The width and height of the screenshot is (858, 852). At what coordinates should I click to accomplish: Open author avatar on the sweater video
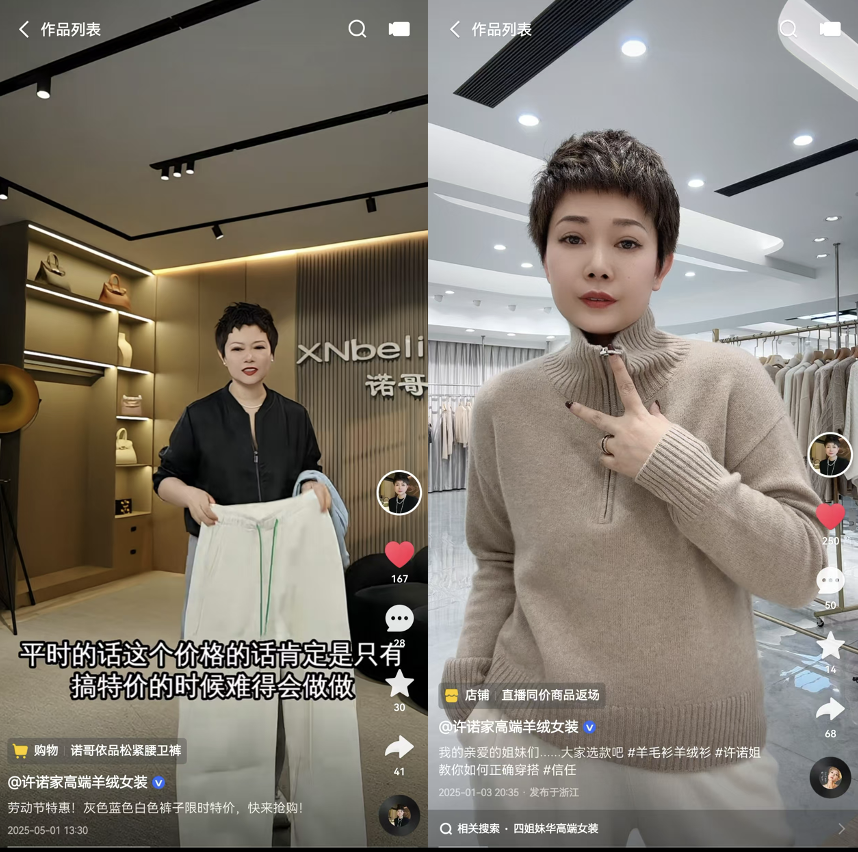click(830, 455)
